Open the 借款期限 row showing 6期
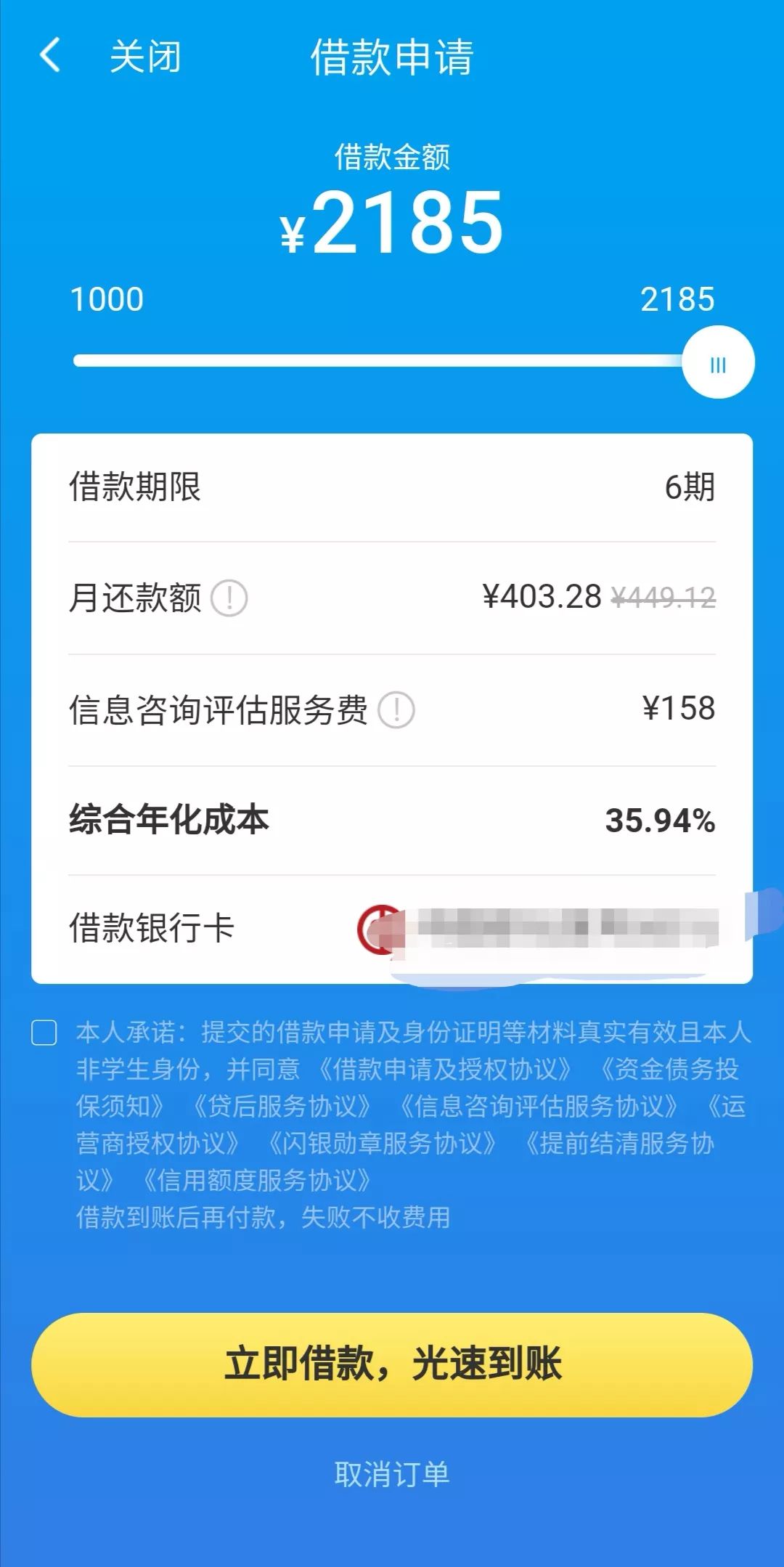Viewport: 784px width, 1567px height. click(392, 487)
